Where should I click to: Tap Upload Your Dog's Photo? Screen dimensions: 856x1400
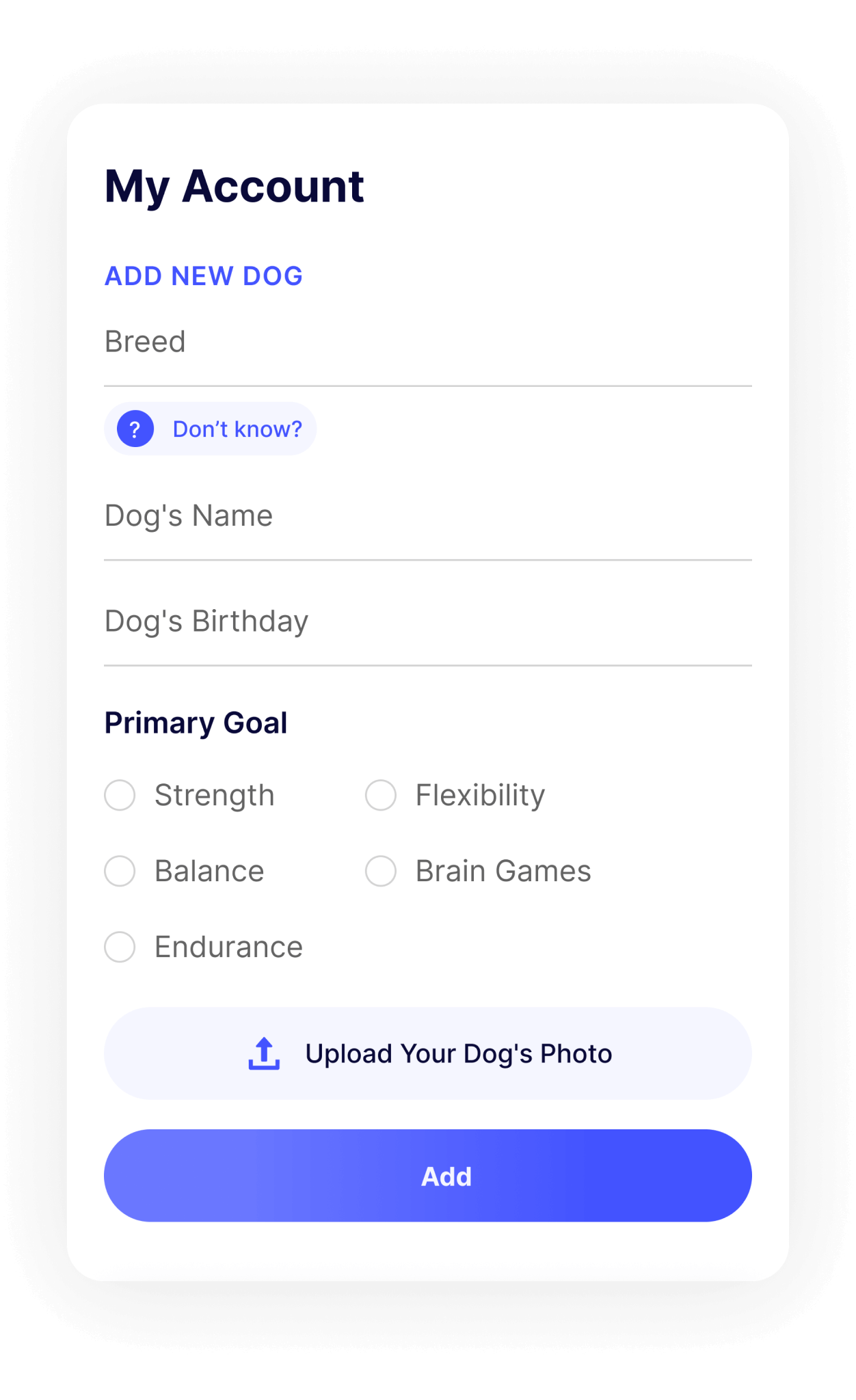[x=428, y=1053]
